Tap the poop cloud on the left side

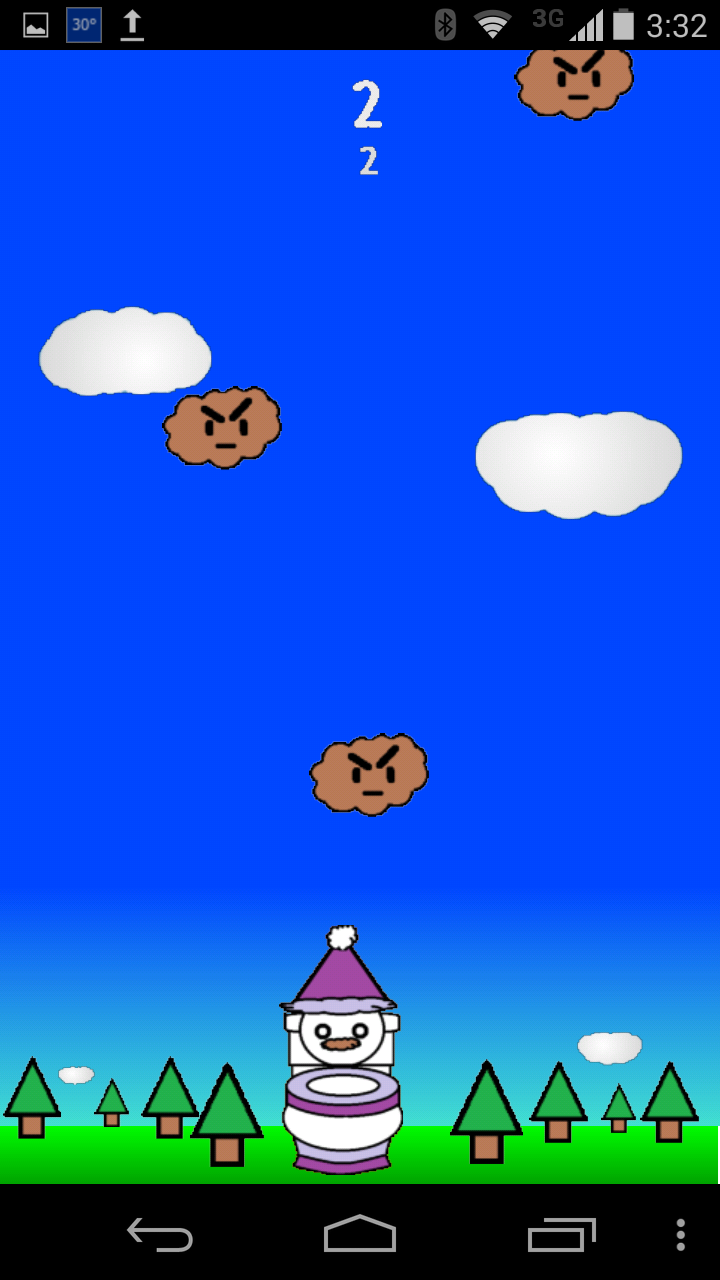(x=221, y=428)
